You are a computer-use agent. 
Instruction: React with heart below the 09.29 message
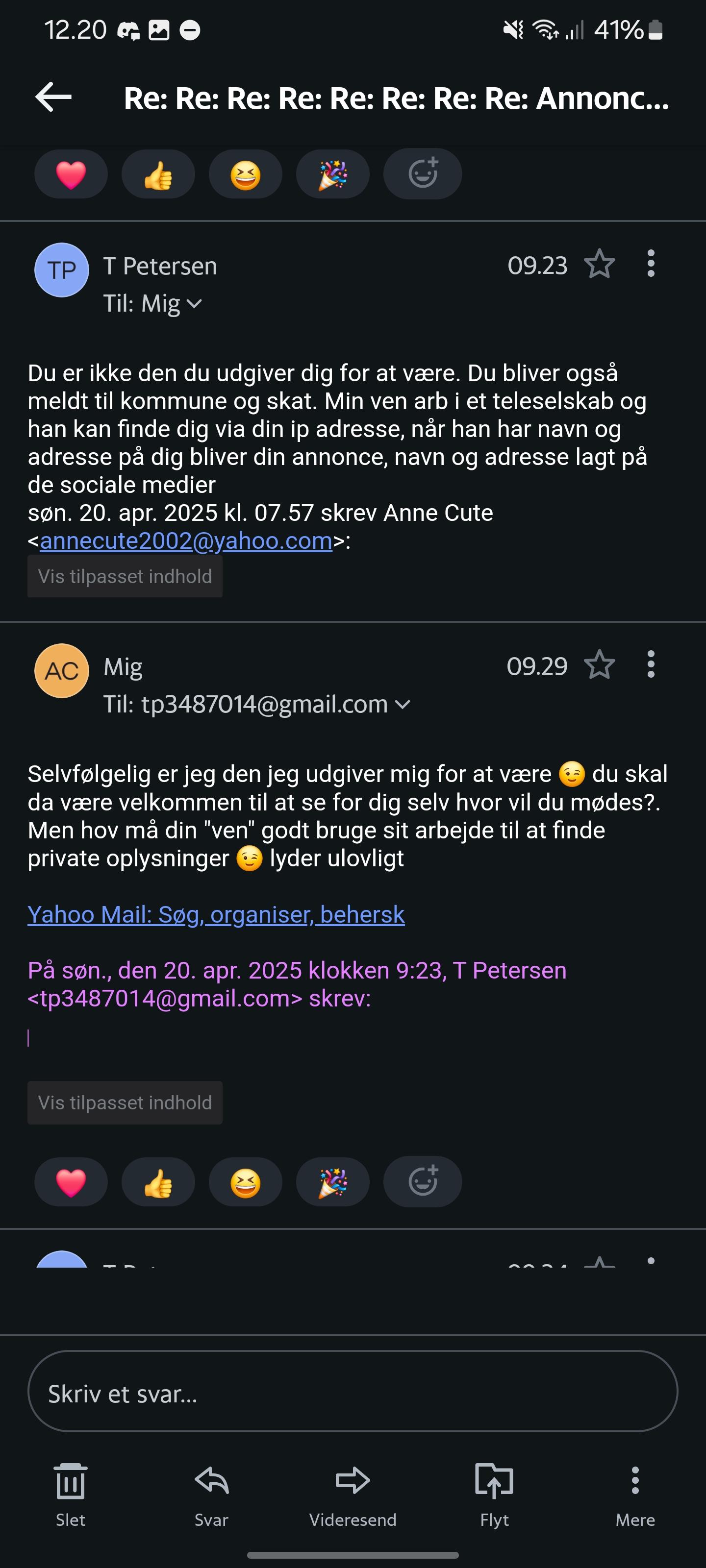(71, 1182)
